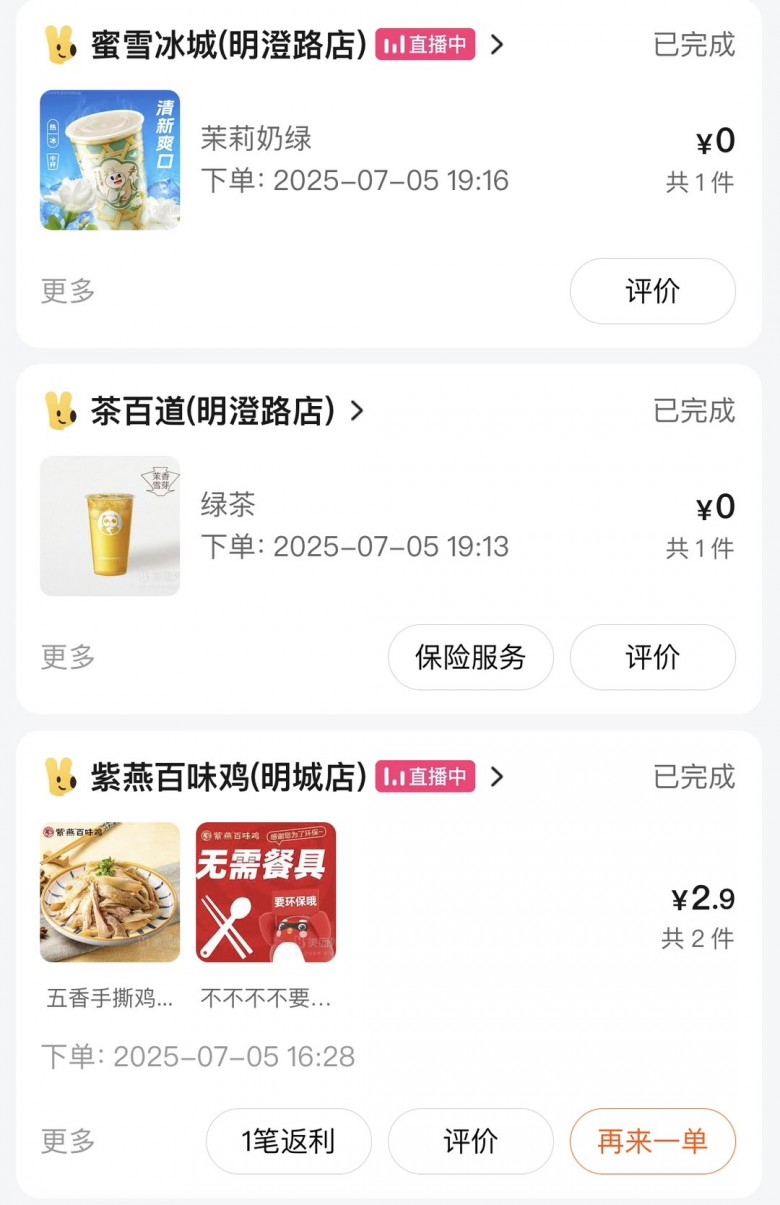Open the 茶百道(明澄路店) store page
Screen dimensions: 780x1205
pyautogui.click(x=212, y=411)
